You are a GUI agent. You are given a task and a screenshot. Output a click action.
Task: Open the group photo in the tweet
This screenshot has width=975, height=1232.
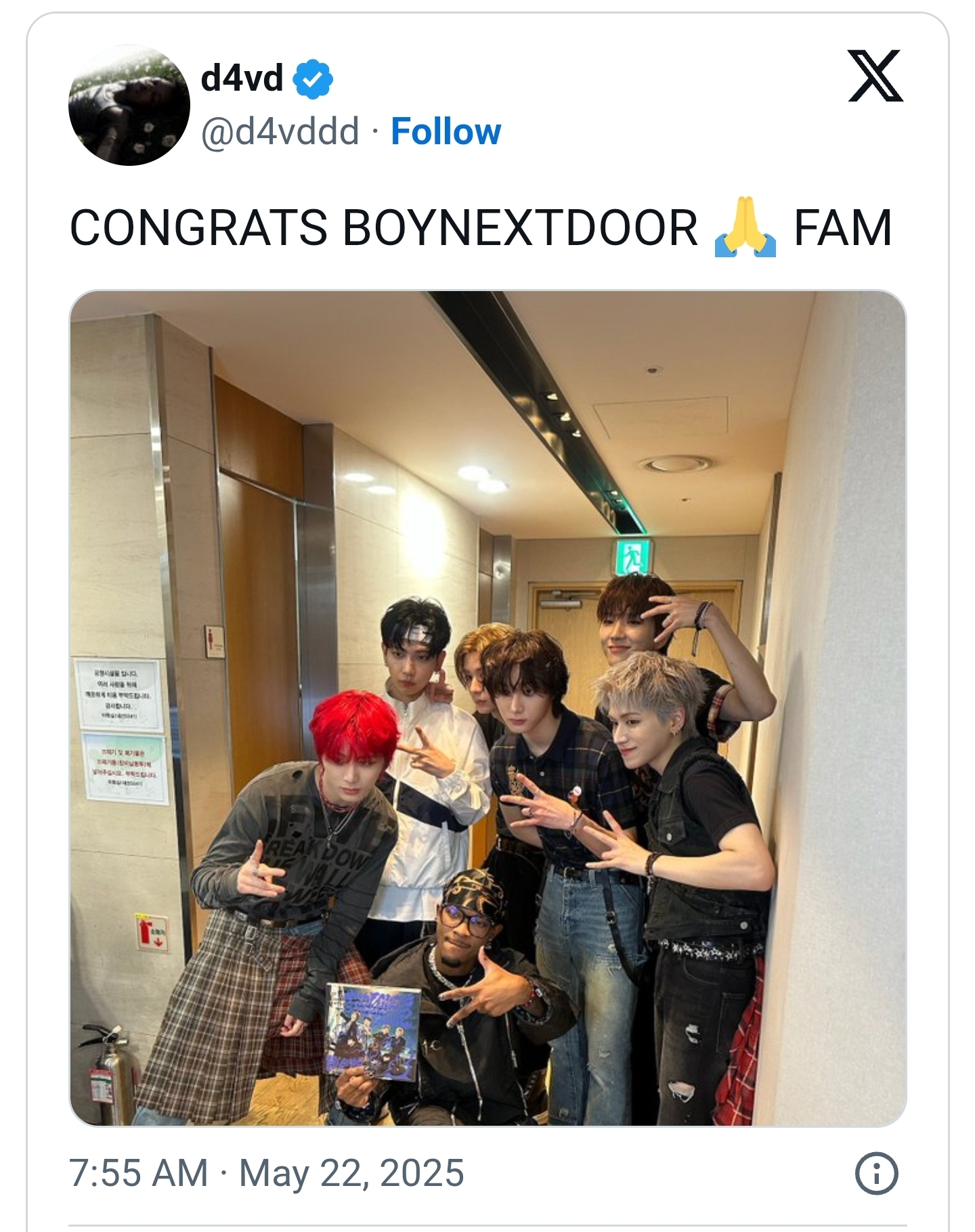487,707
